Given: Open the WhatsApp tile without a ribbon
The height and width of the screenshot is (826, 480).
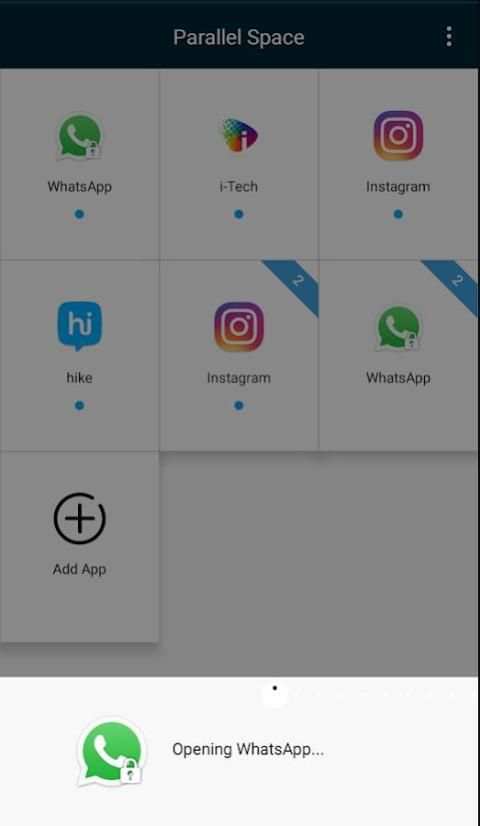Looking at the screenshot, I should click(79, 164).
